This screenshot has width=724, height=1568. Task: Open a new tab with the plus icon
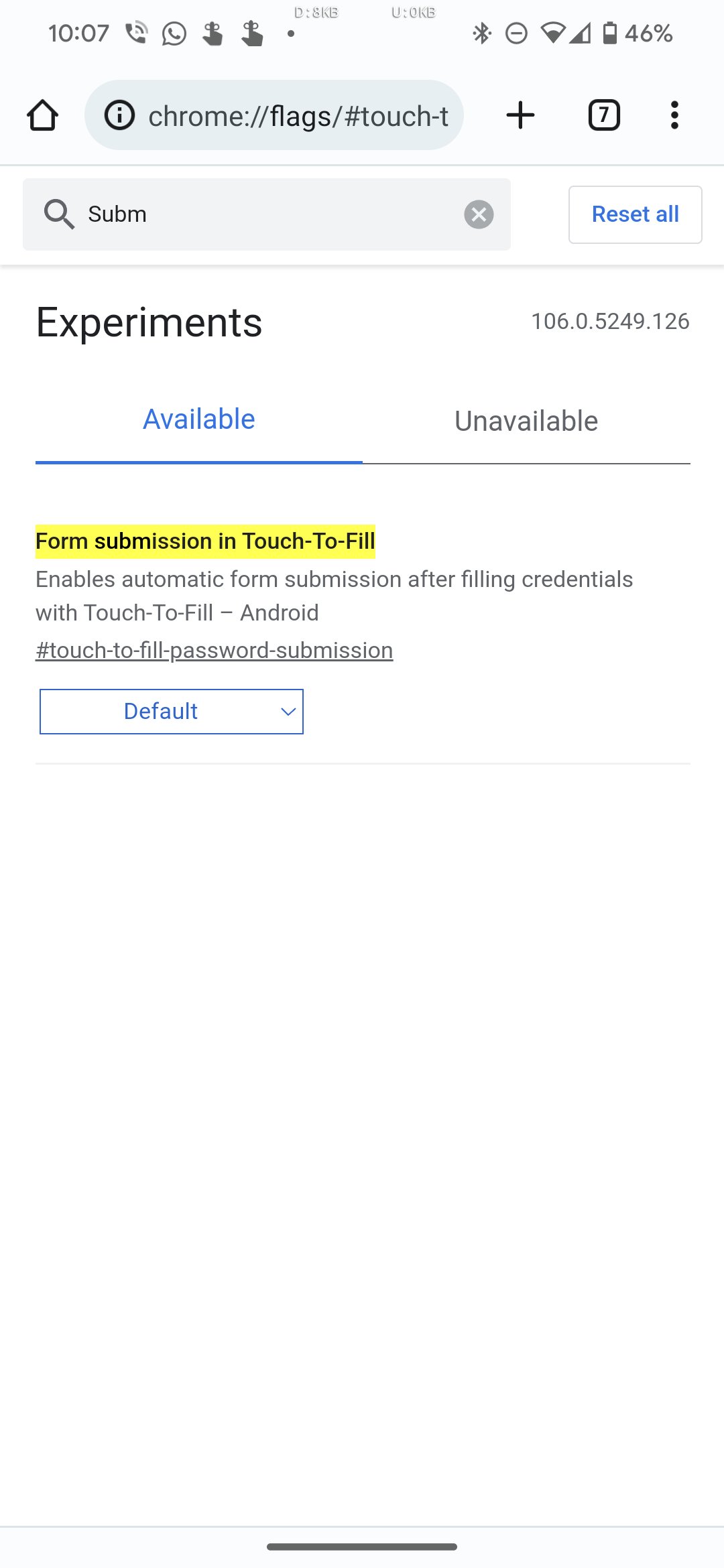[520, 115]
